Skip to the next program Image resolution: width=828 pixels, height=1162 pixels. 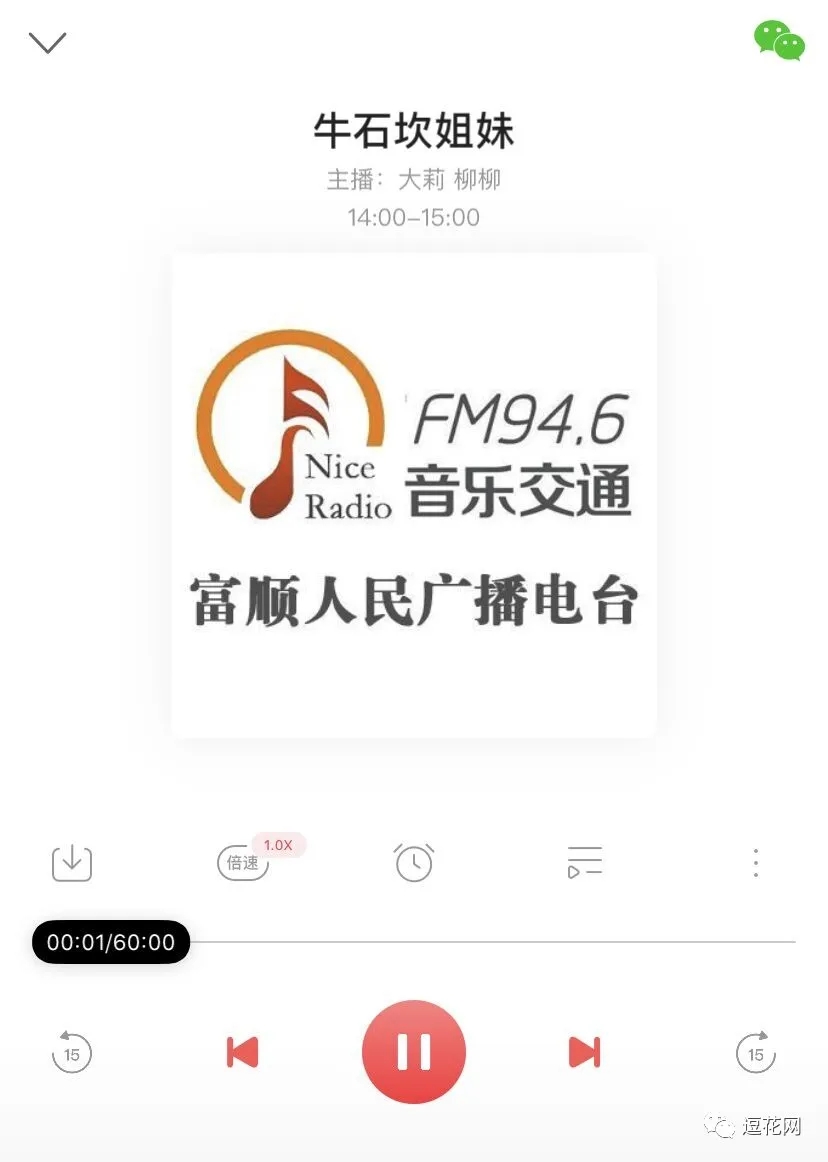click(584, 1052)
